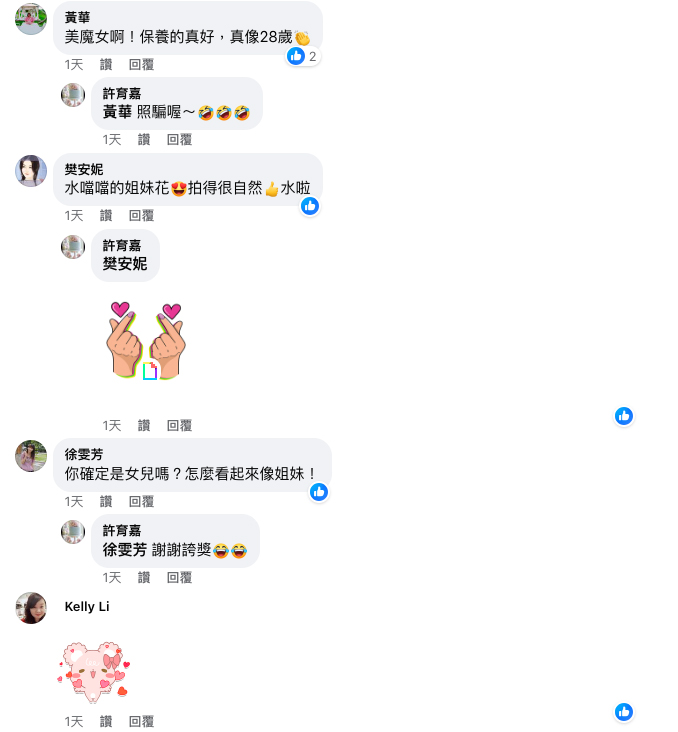Open 徐雯芳's profile picture
The width and height of the screenshot is (678, 732).
(x=31, y=456)
